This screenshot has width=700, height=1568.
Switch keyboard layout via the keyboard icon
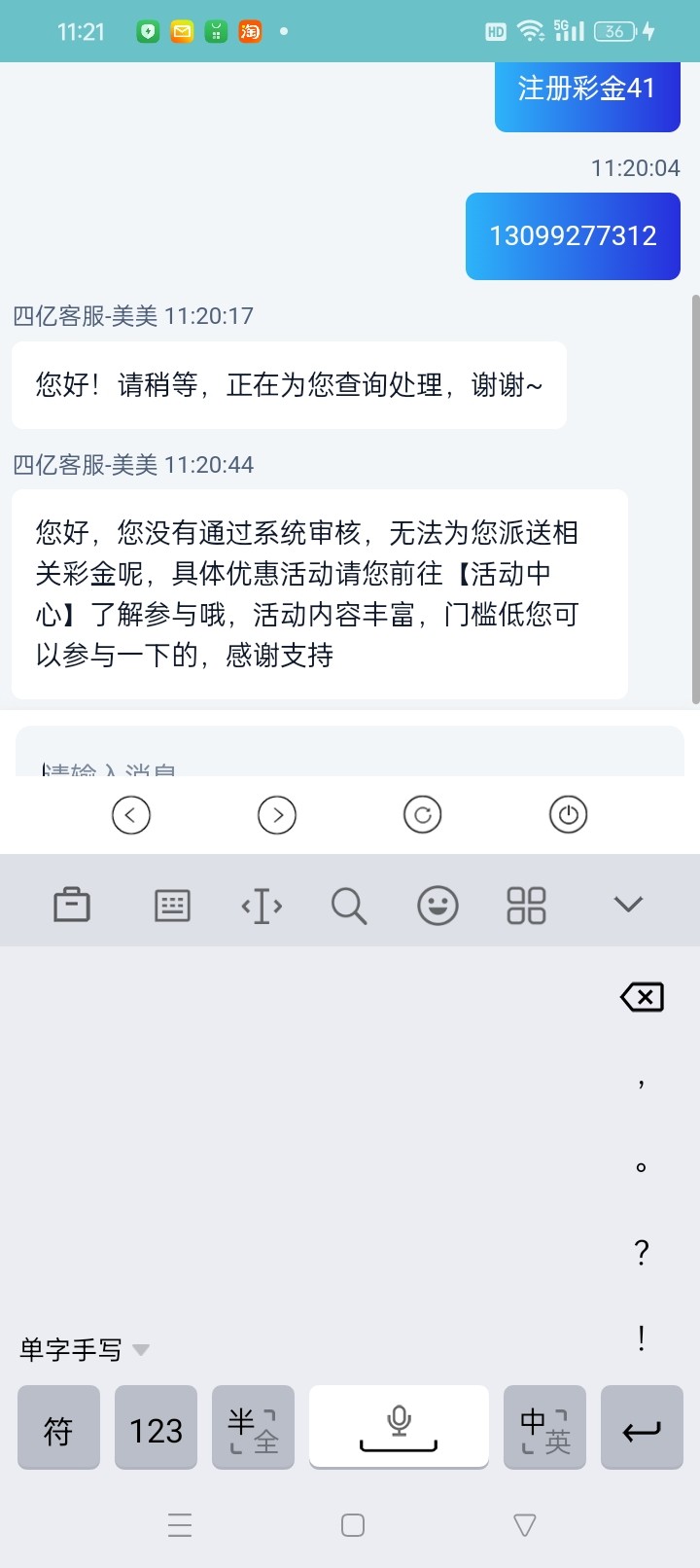(172, 905)
